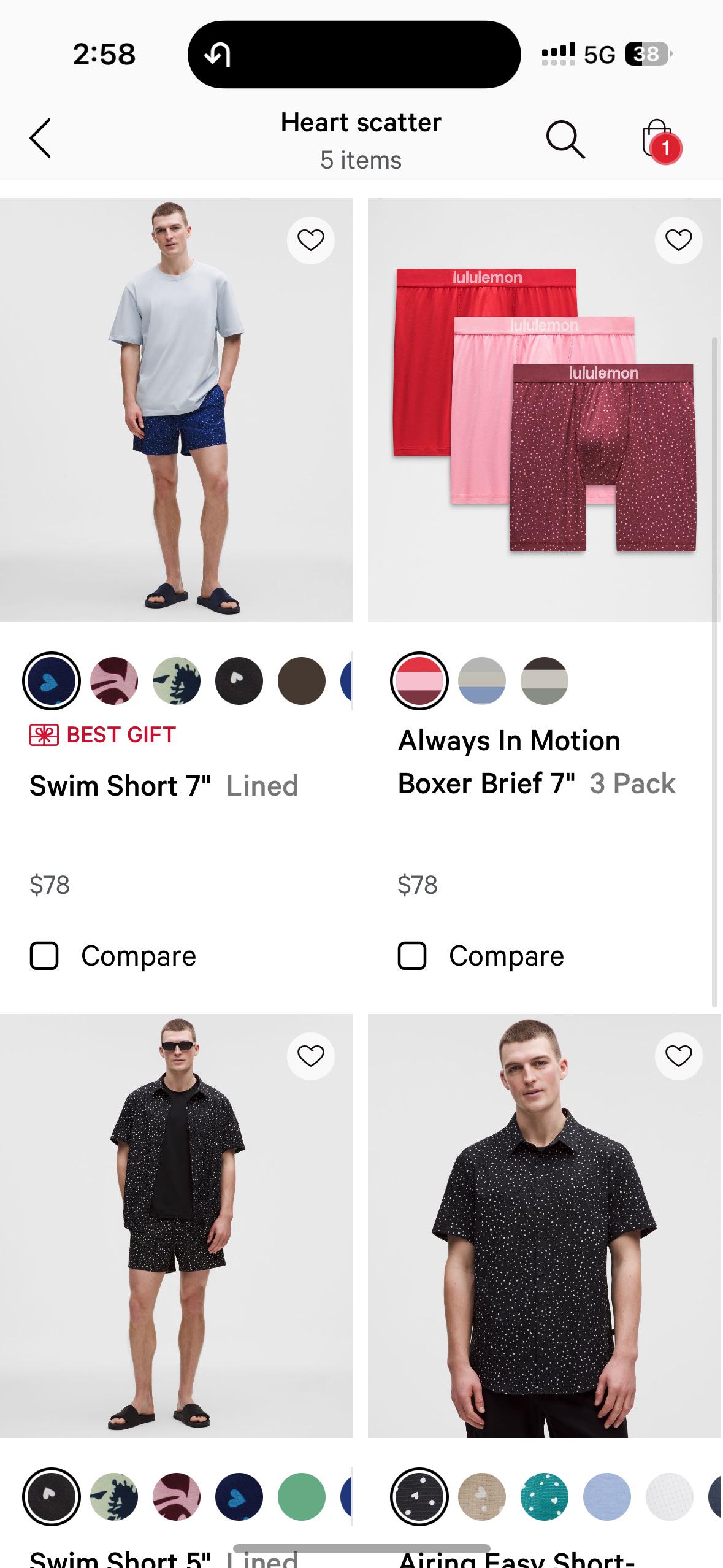The width and height of the screenshot is (723, 1568).
Task: Open Always In Motion Boxer Brief product image
Action: (x=544, y=410)
